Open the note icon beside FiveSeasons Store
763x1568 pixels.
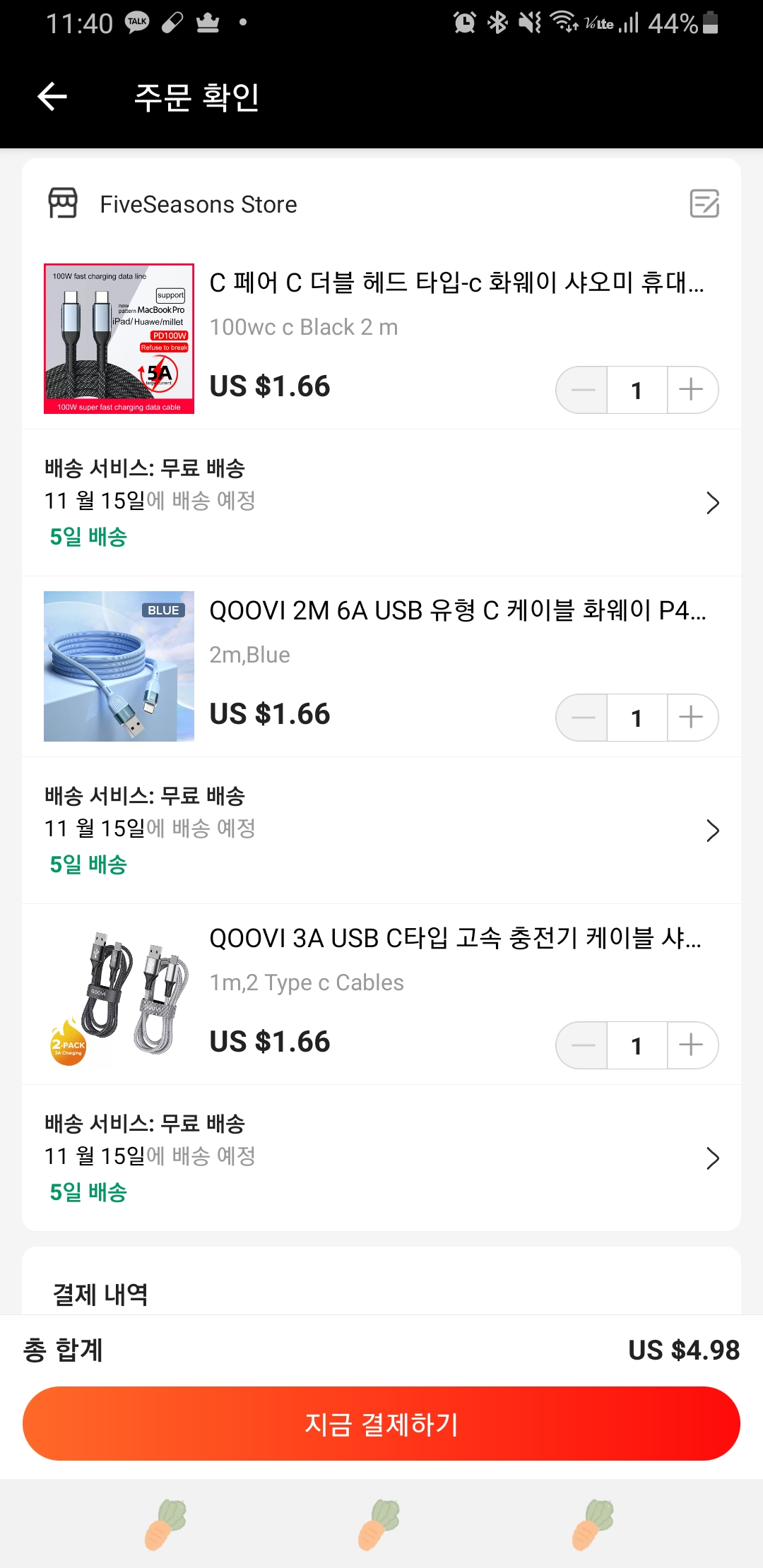coord(704,204)
